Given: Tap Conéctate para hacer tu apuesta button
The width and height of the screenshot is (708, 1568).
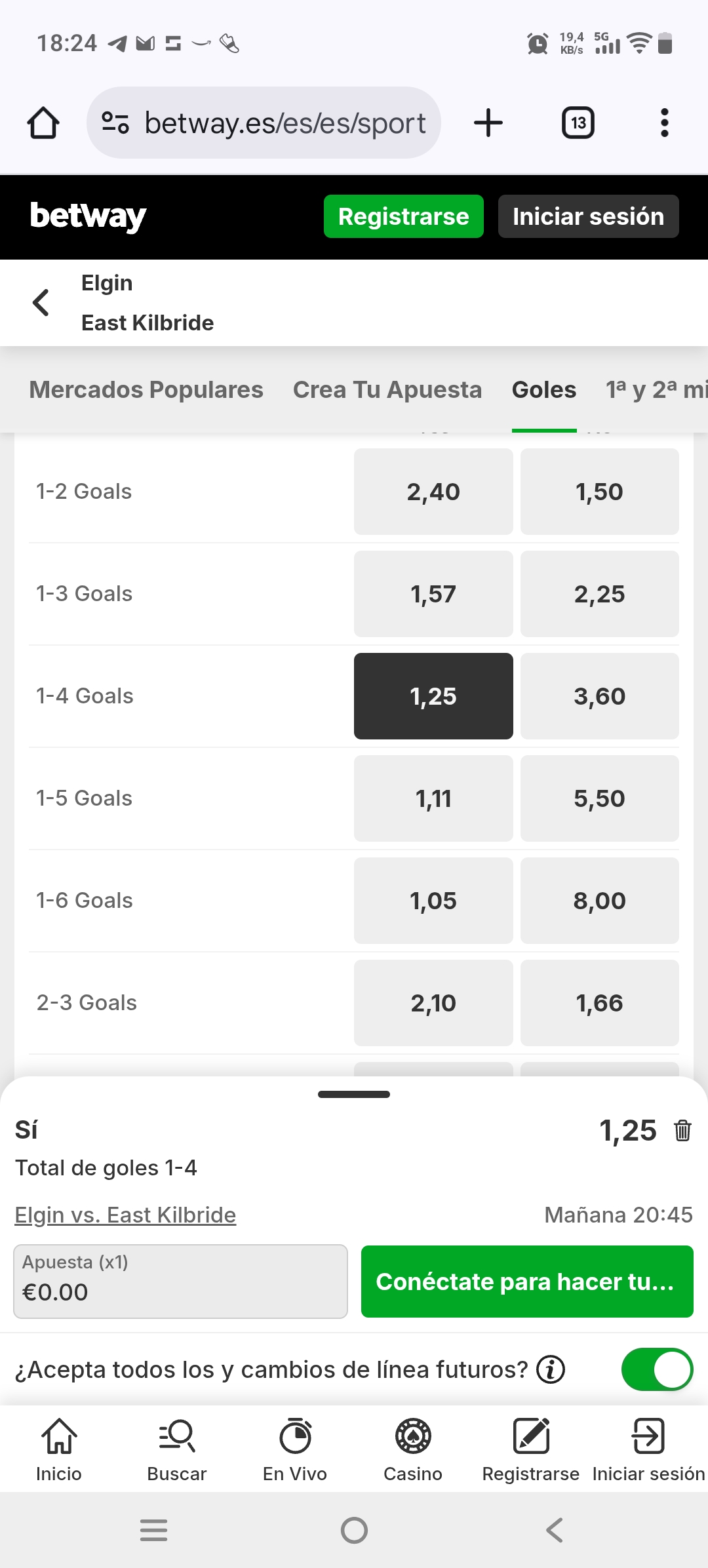Looking at the screenshot, I should click(527, 1282).
